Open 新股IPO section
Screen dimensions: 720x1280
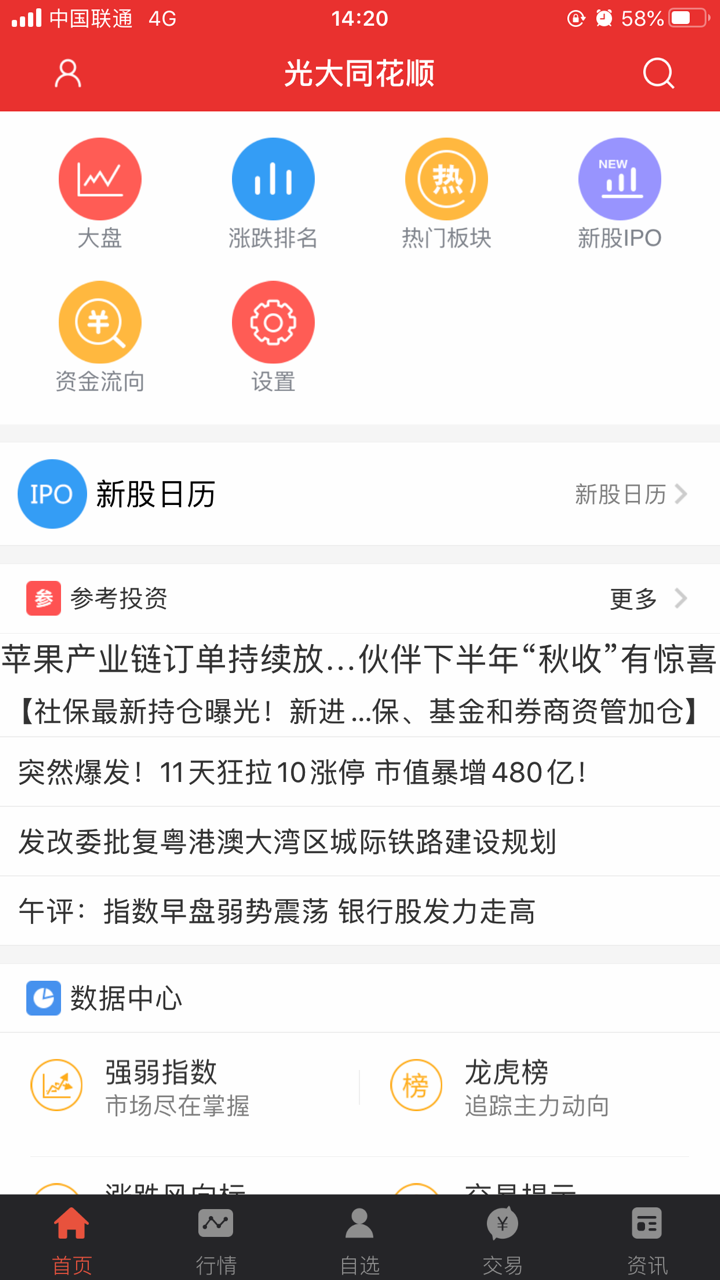pos(620,194)
